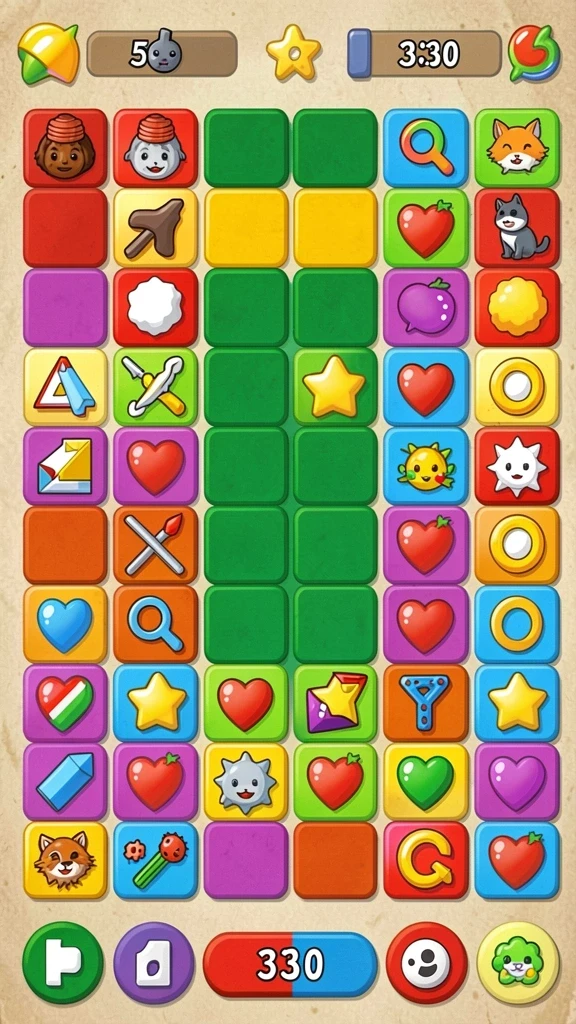576x1024 pixels.
Task: Tap the purple round button at the bottom
Action: click(x=153, y=963)
